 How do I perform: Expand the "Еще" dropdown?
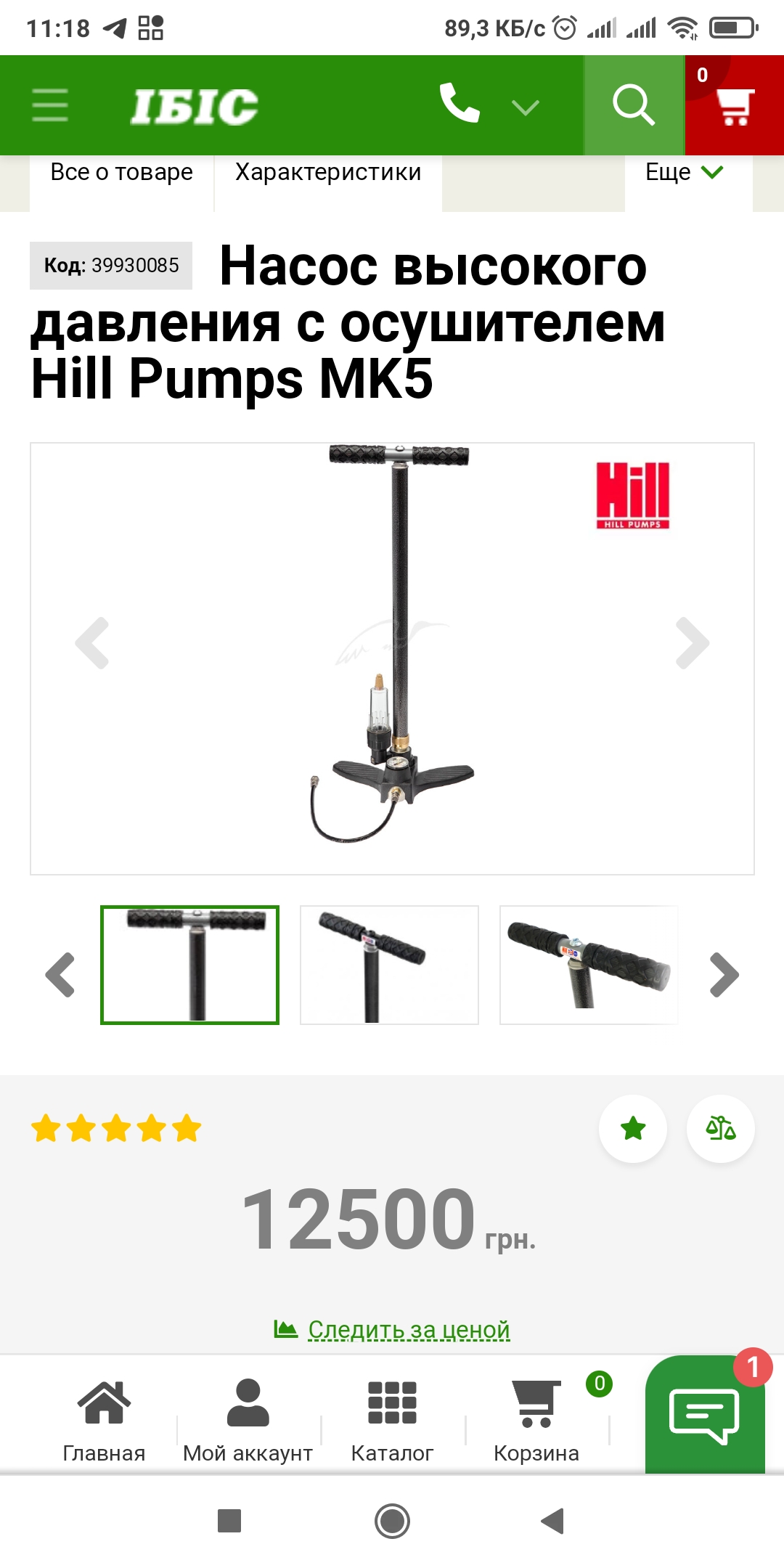point(685,173)
